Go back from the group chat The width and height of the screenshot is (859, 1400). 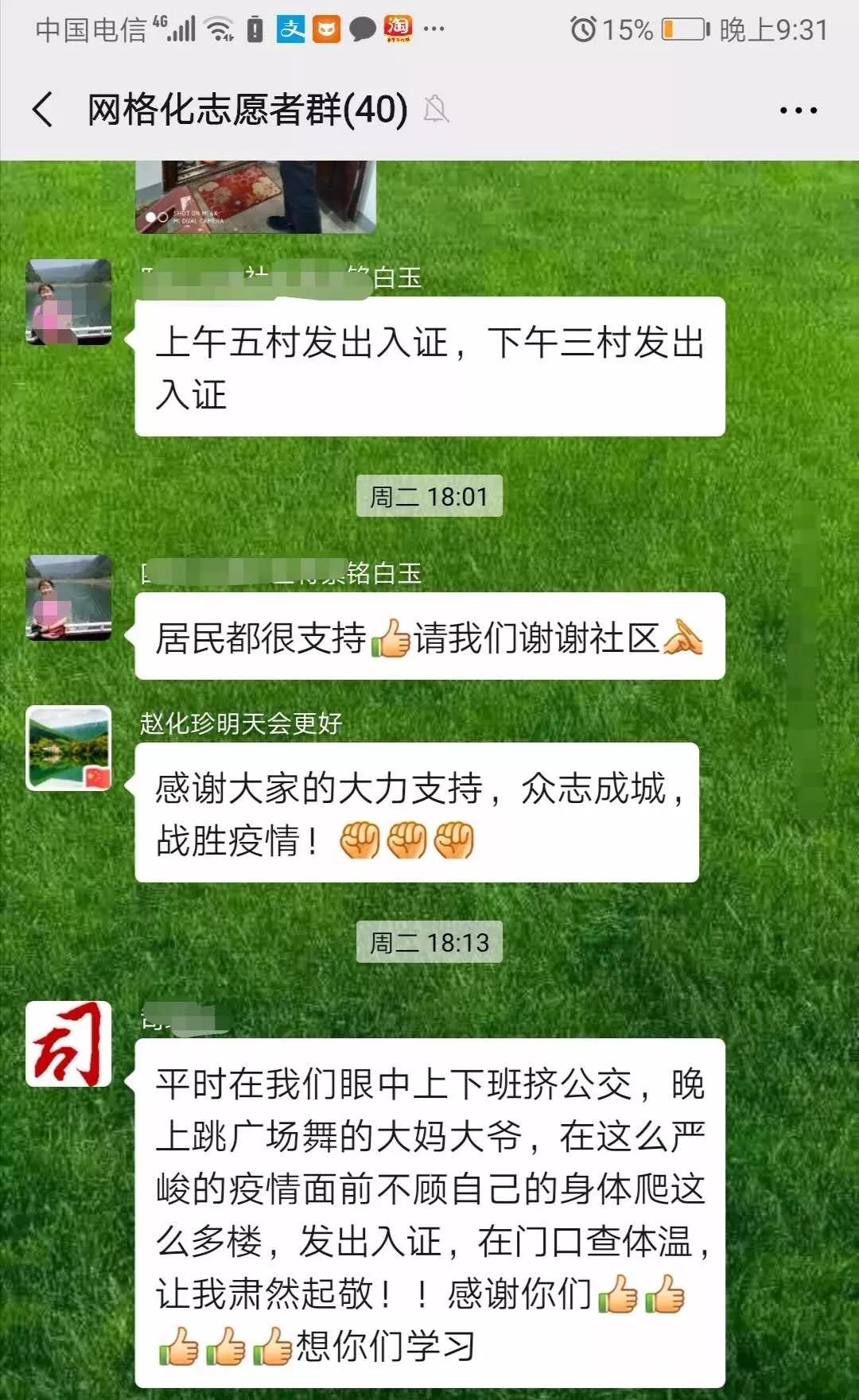(x=44, y=110)
